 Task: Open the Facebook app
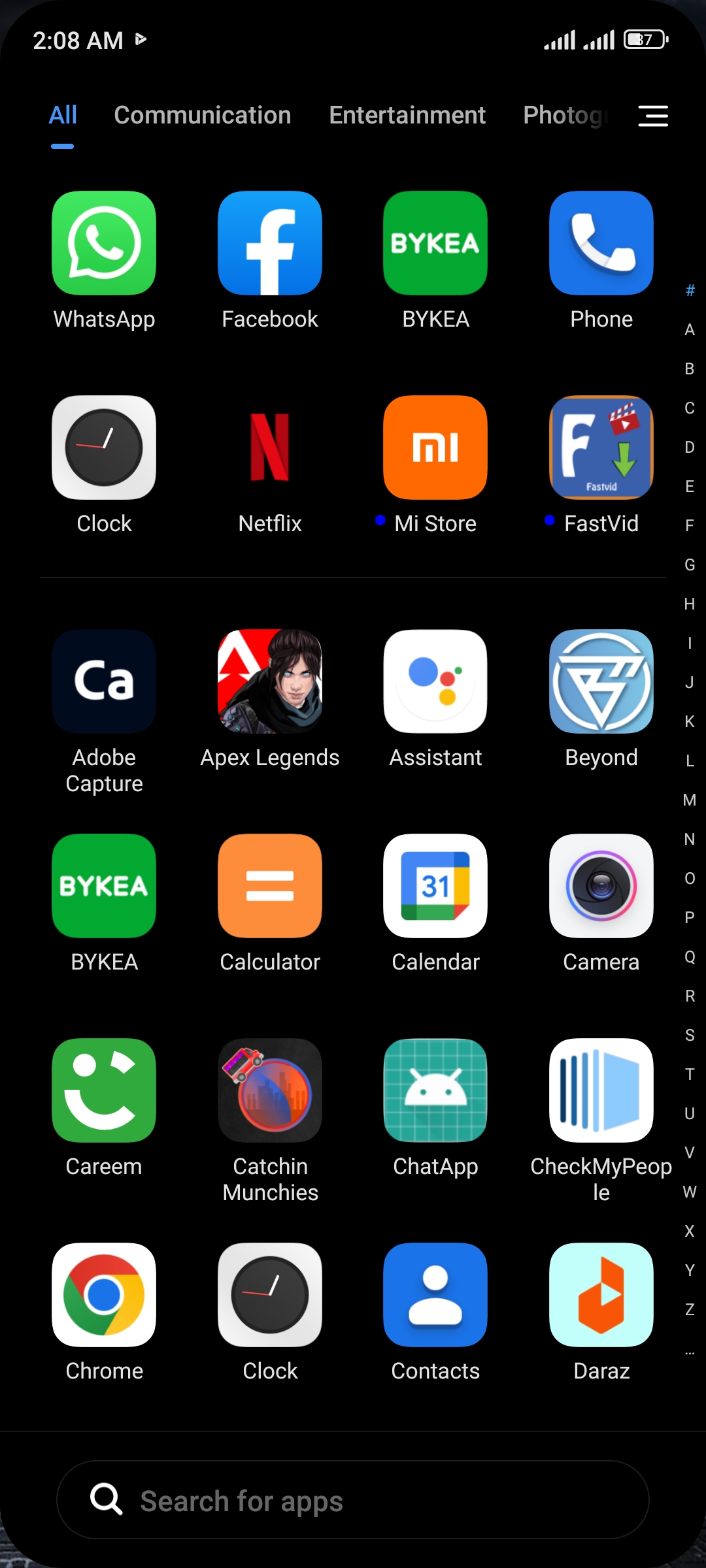click(270, 243)
